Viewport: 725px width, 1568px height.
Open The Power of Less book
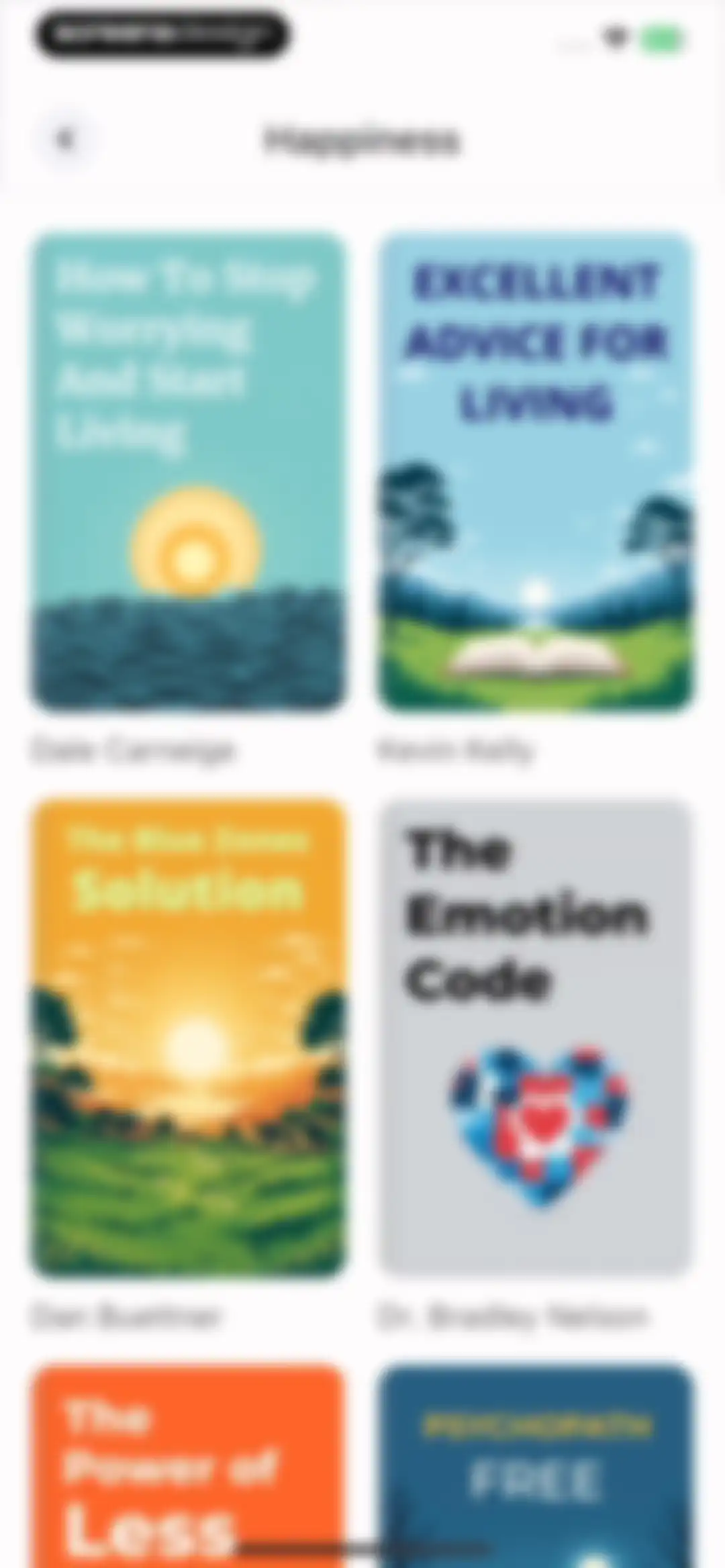click(x=189, y=1466)
